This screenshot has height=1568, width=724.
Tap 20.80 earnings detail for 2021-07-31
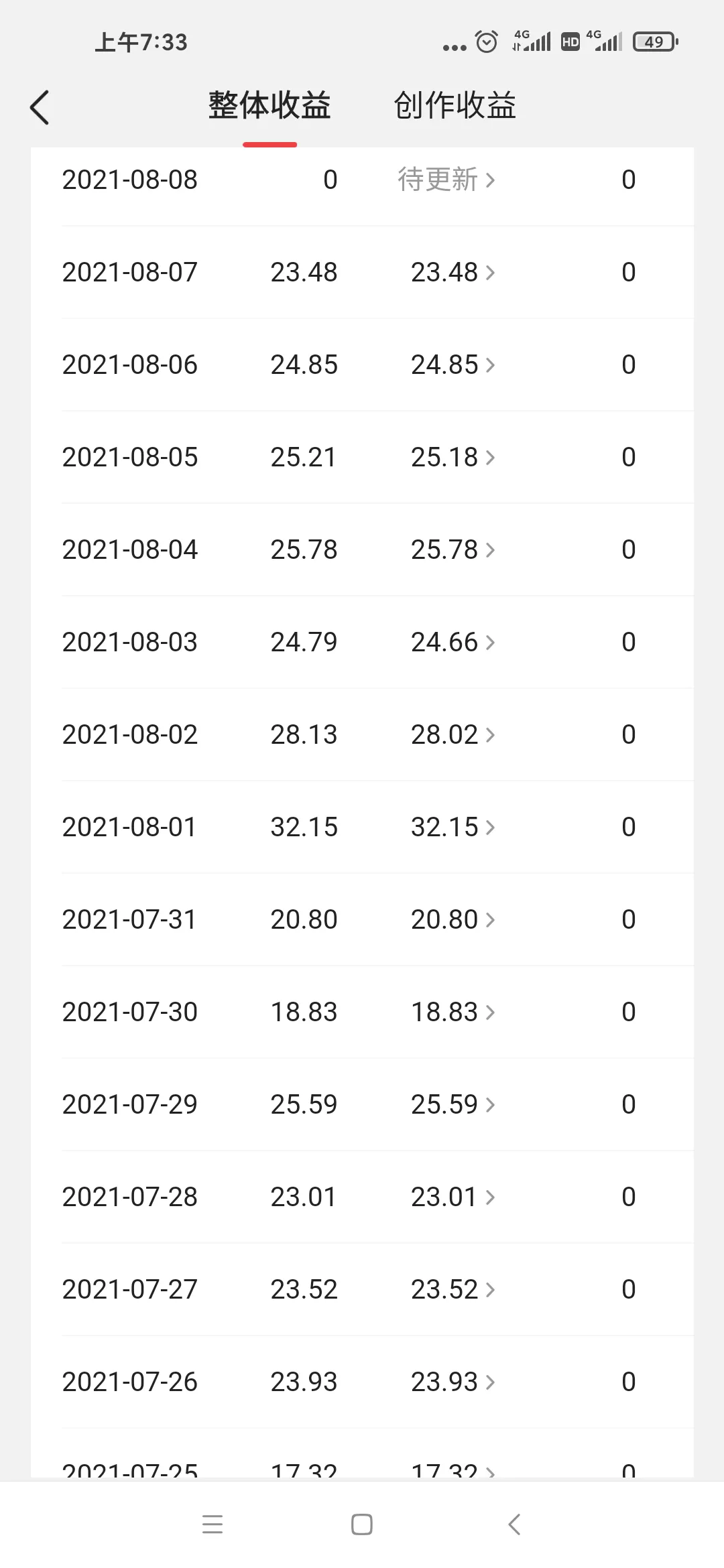pos(452,919)
